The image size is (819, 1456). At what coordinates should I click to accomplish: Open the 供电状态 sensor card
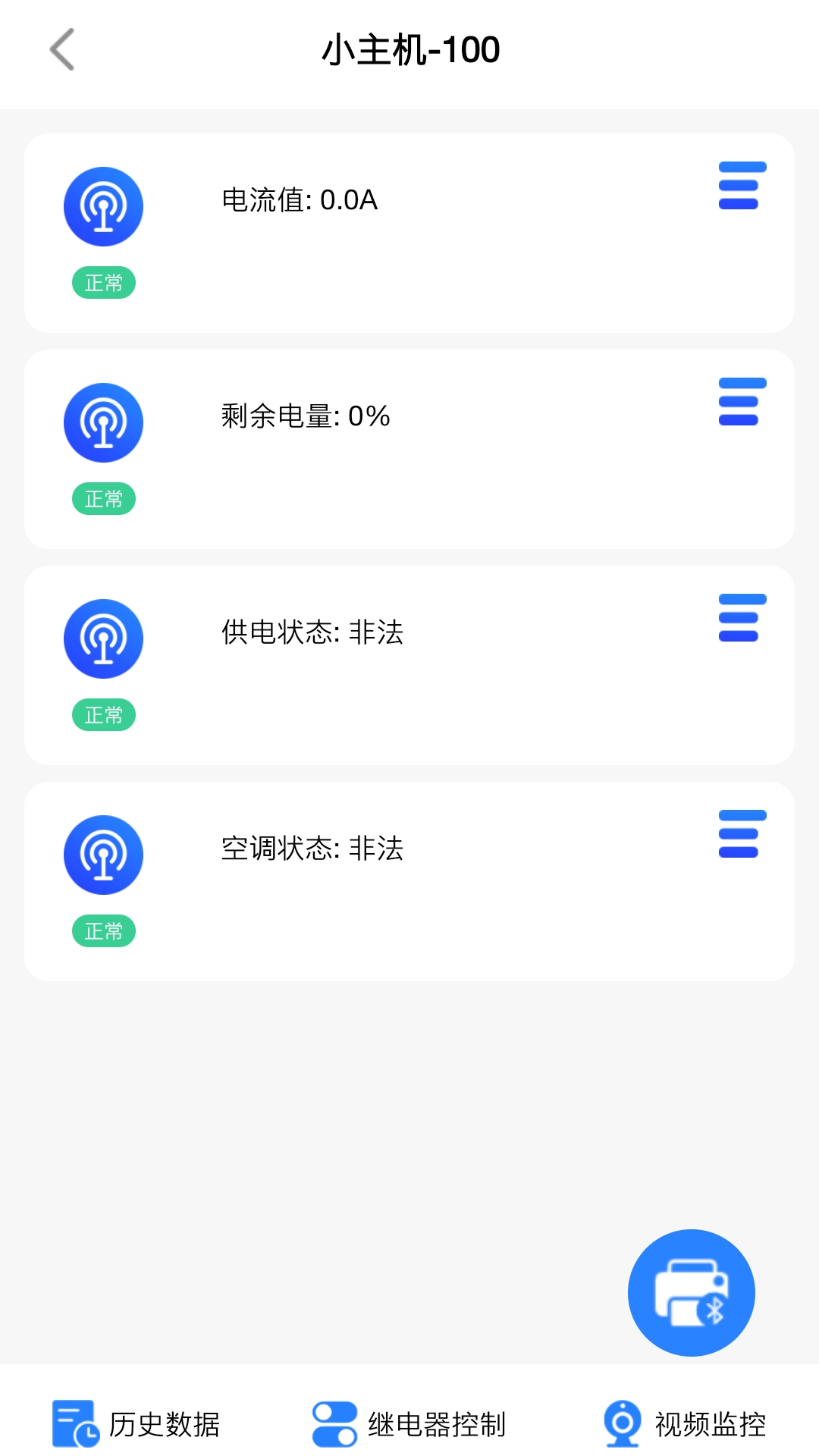point(409,666)
